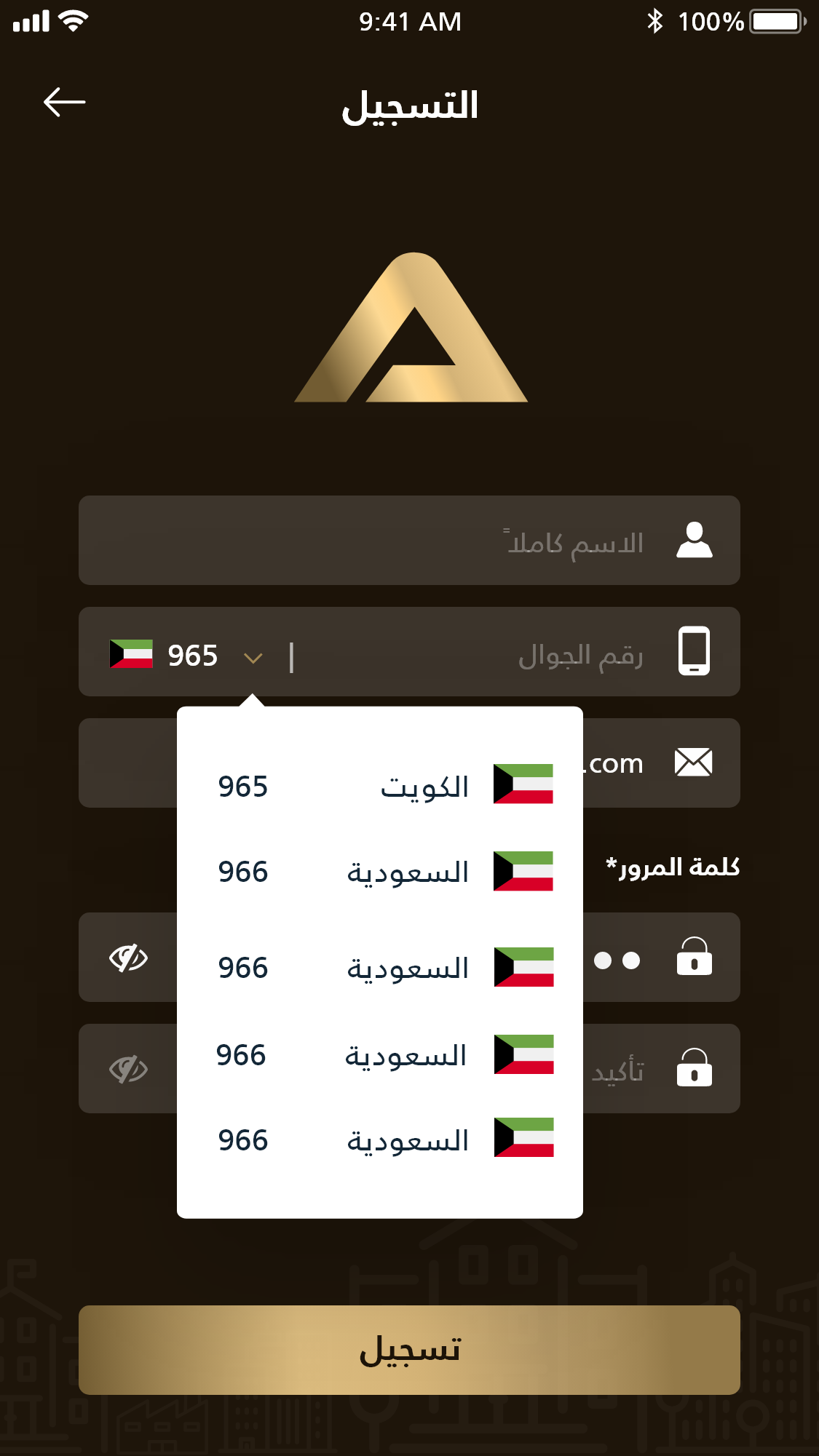Reveal the confirm password entry
This screenshot has height=1456, width=819.
pyautogui.click(x=128, y=1069)
